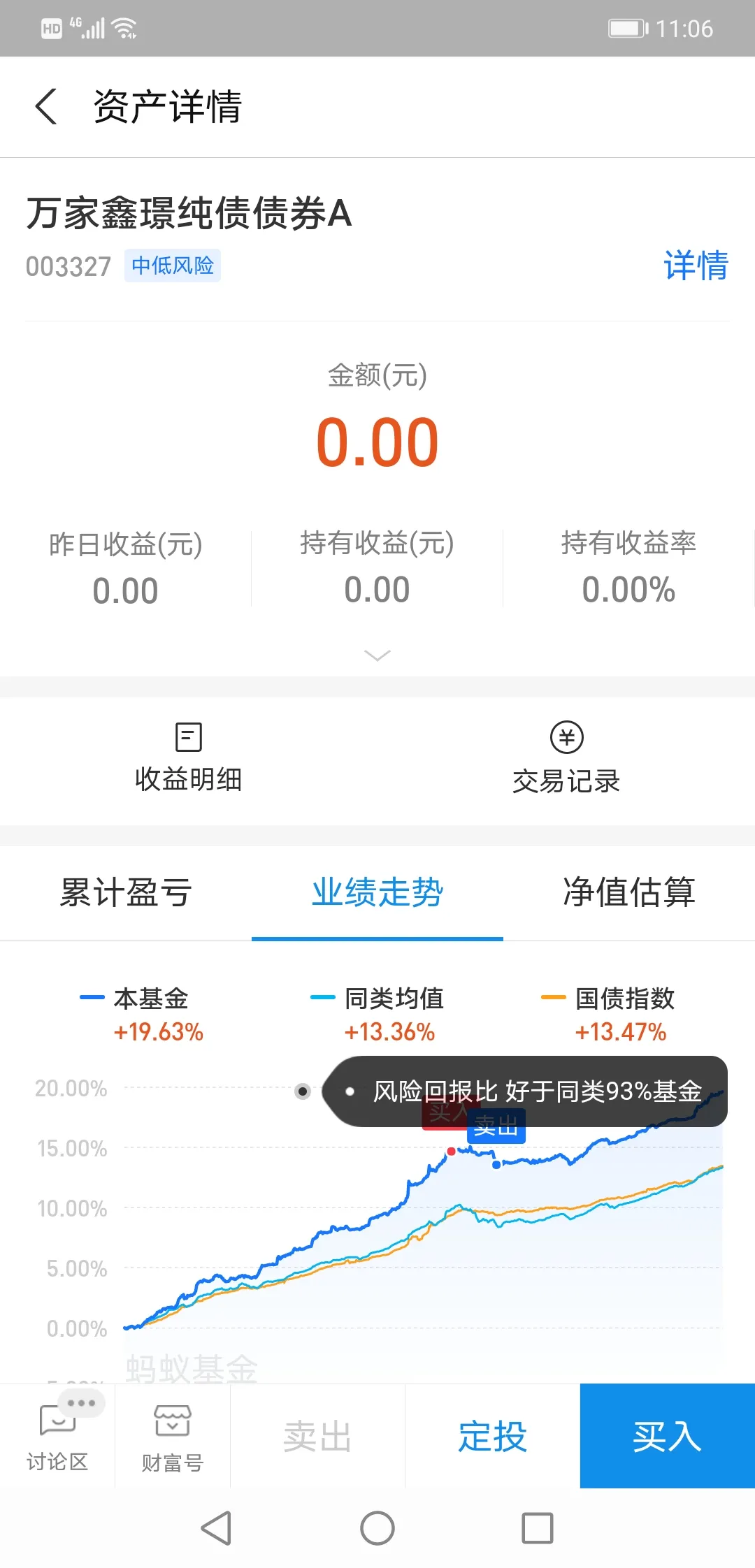The image size is (755, 1568).
Task: Switch to the 累计盈亏 tab
Action: [126, 892]
